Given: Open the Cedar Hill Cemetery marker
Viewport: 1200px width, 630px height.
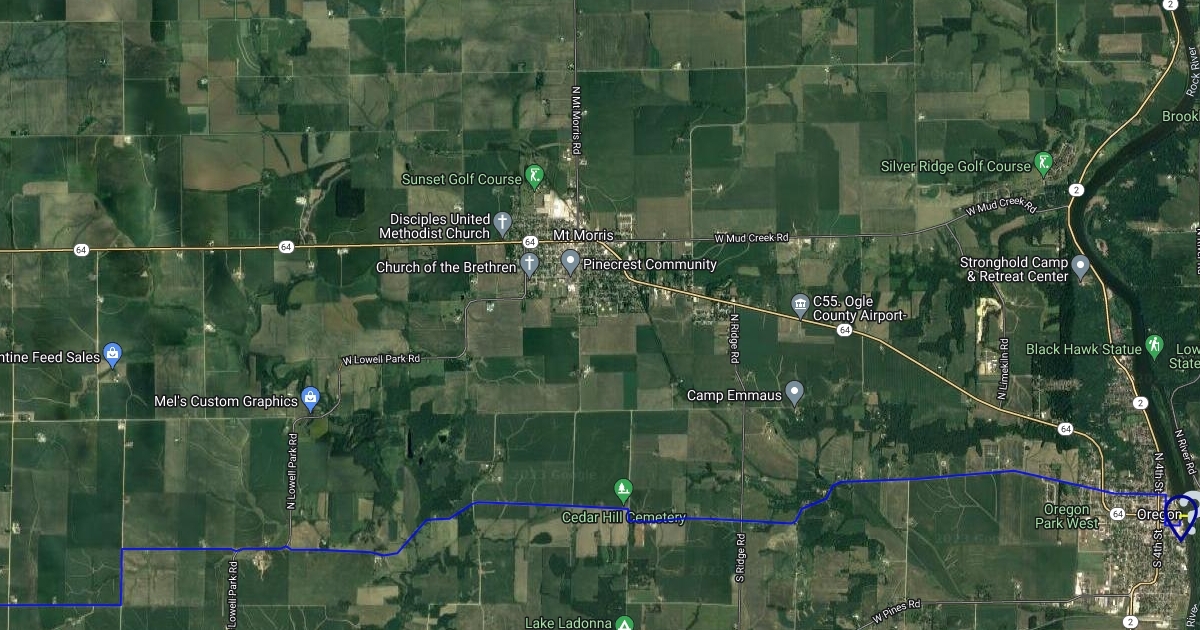Looking at the screenshot, I should coord(624,491).
